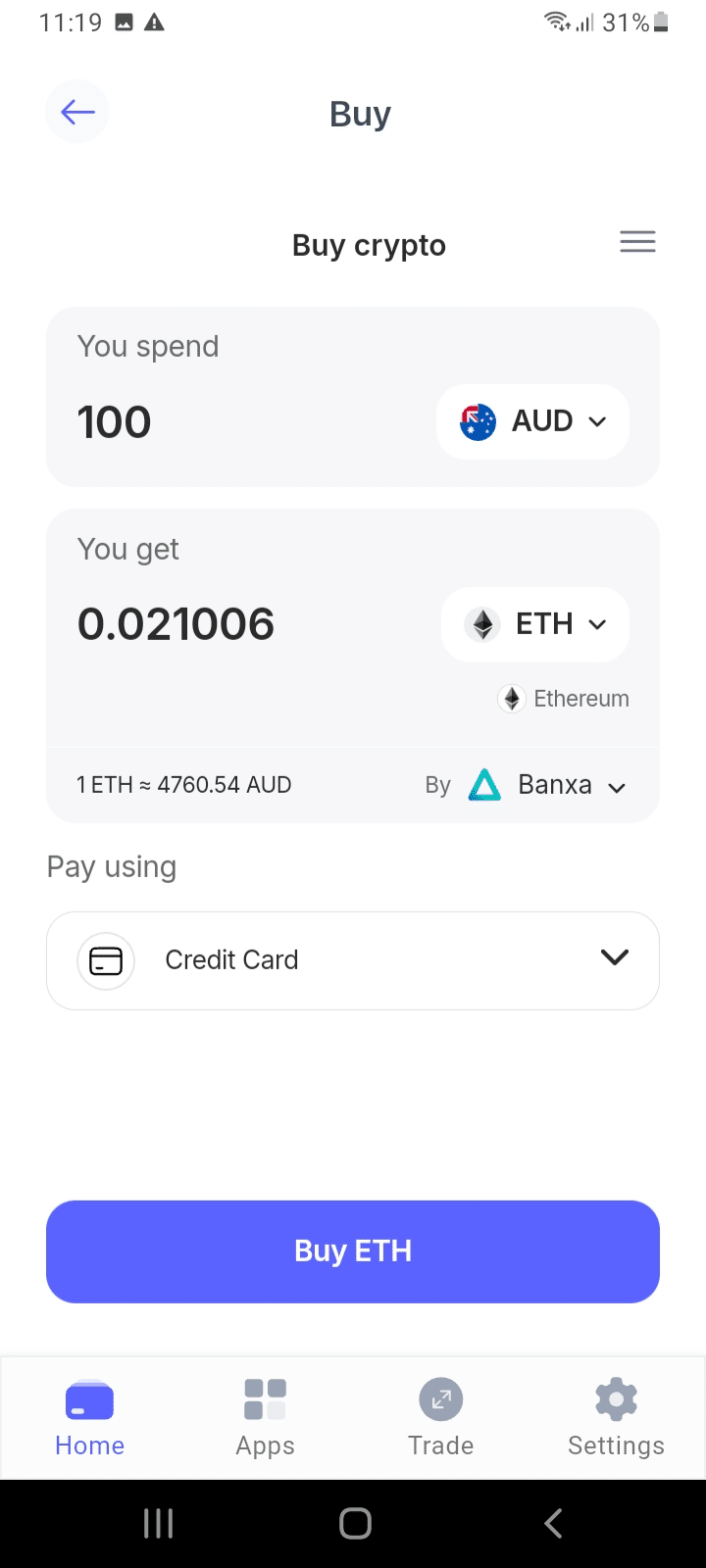Tap the Buy ETH button
706x1568 pixels.
tap(353, 1251)
